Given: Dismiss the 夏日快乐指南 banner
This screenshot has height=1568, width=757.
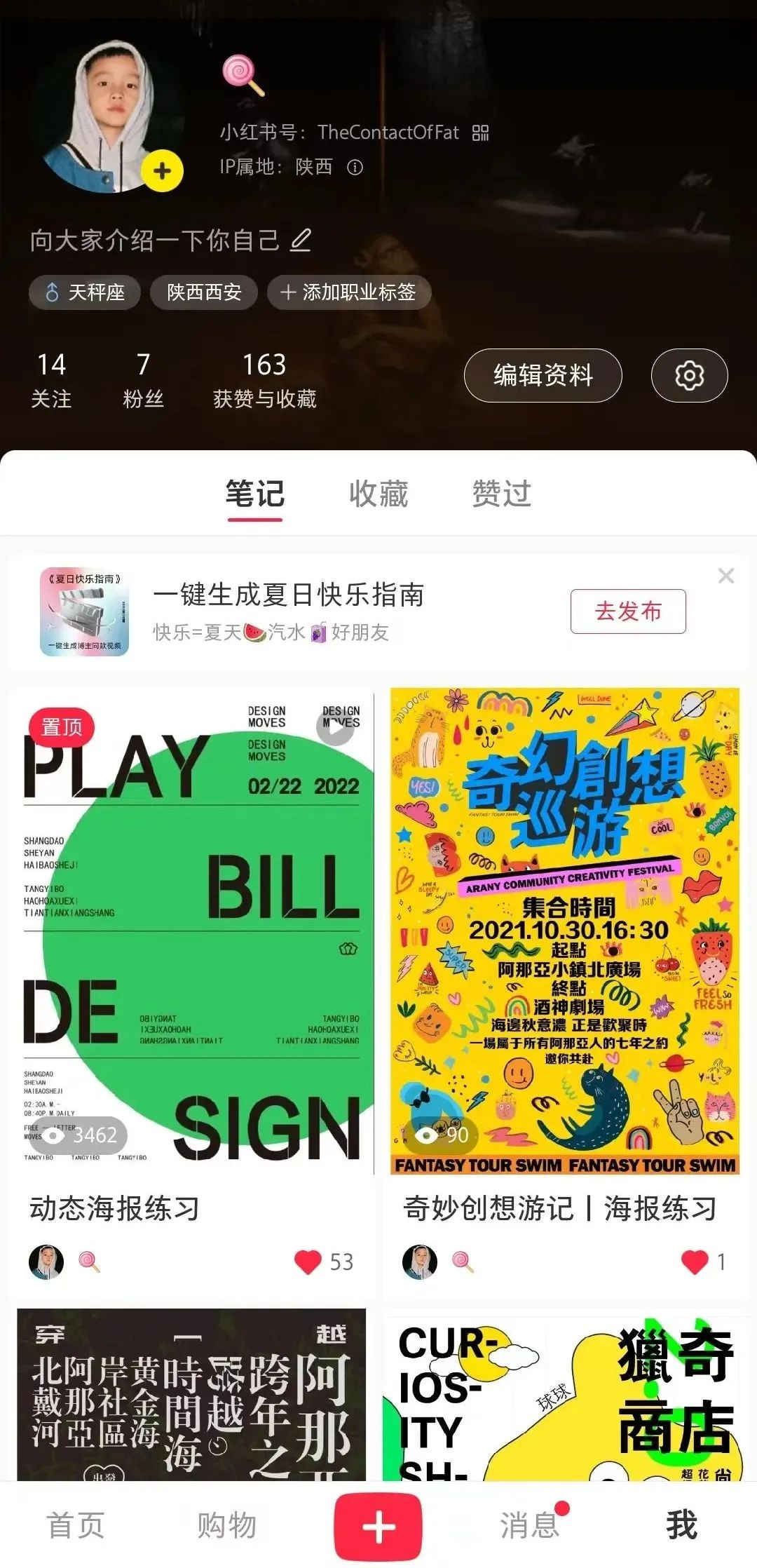Looking at the screenshot, I should click(726, 576).
